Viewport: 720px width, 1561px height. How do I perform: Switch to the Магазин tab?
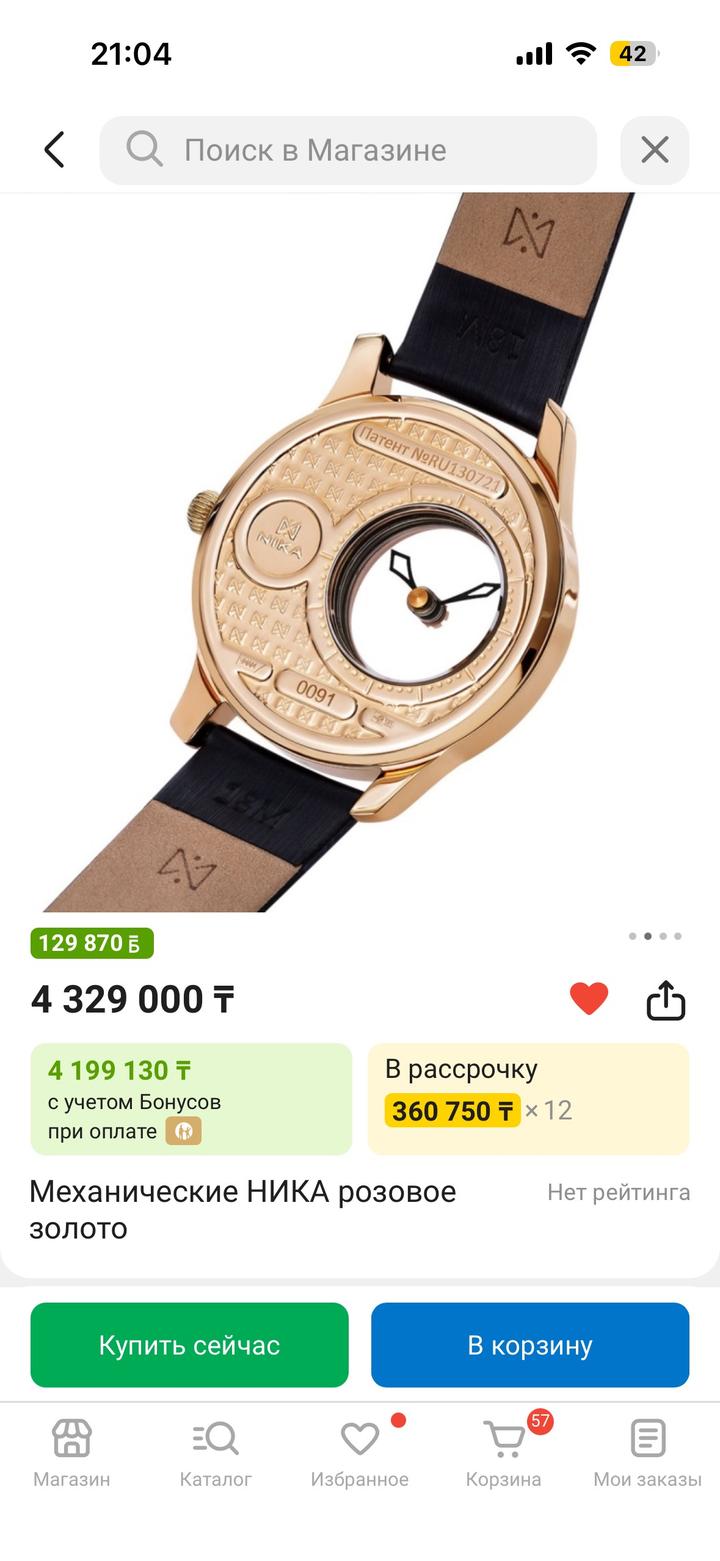click(x=72, y=1453)
